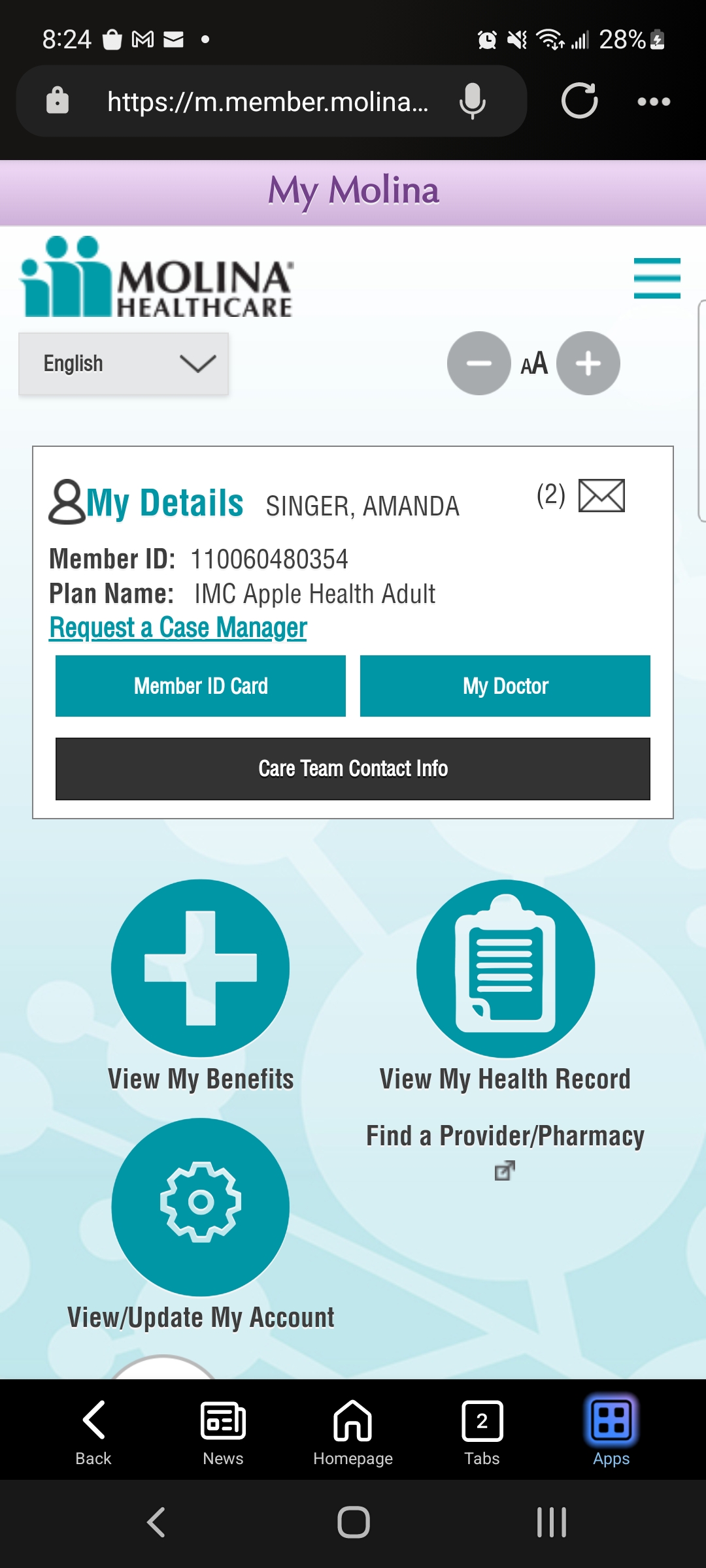Follow the Request a Case Manager link
The image size is (706, 1568).
178,627
